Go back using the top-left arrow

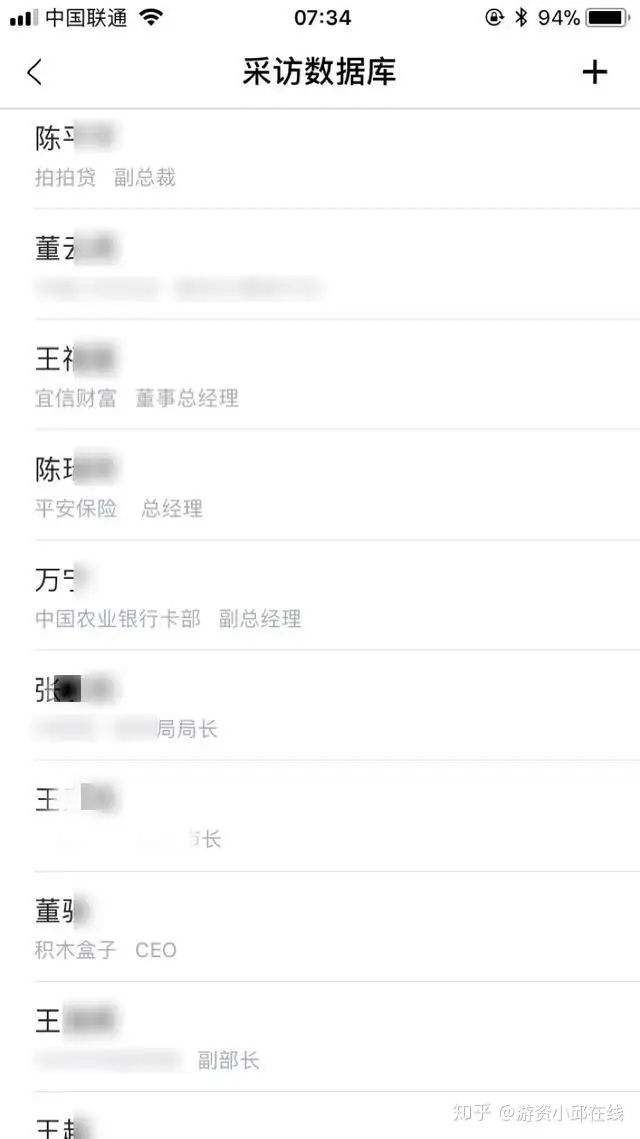coord(34,72)
